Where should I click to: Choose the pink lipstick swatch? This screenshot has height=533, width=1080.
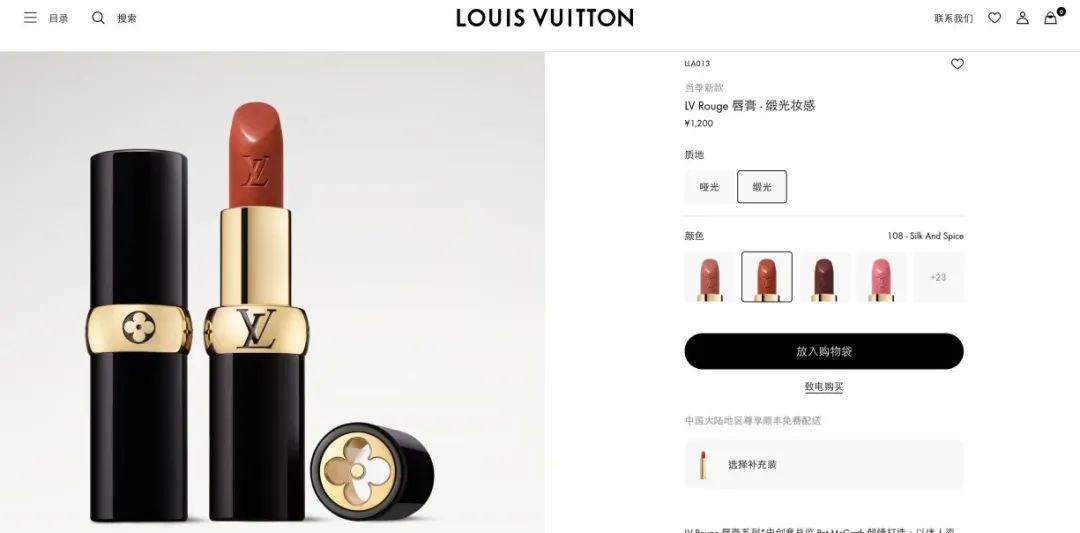click(881, 277)
